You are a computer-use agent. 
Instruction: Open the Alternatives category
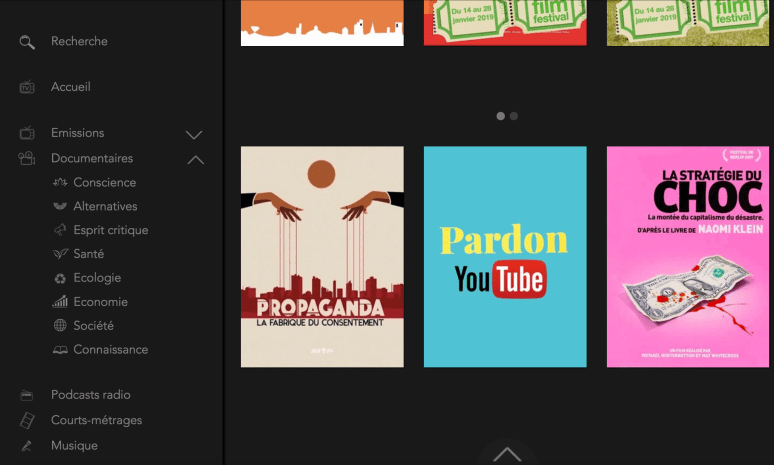tap(105, 206)
